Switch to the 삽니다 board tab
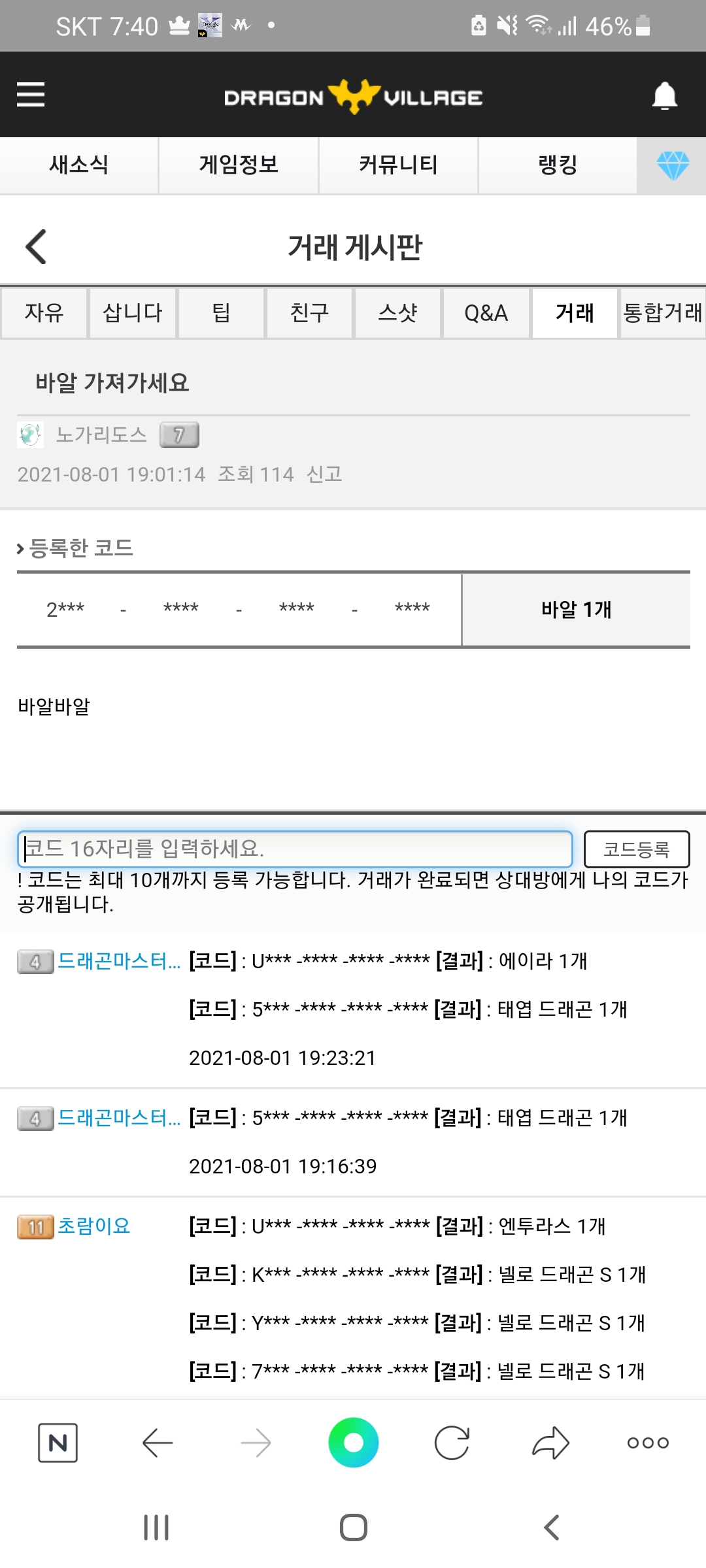 133,313
